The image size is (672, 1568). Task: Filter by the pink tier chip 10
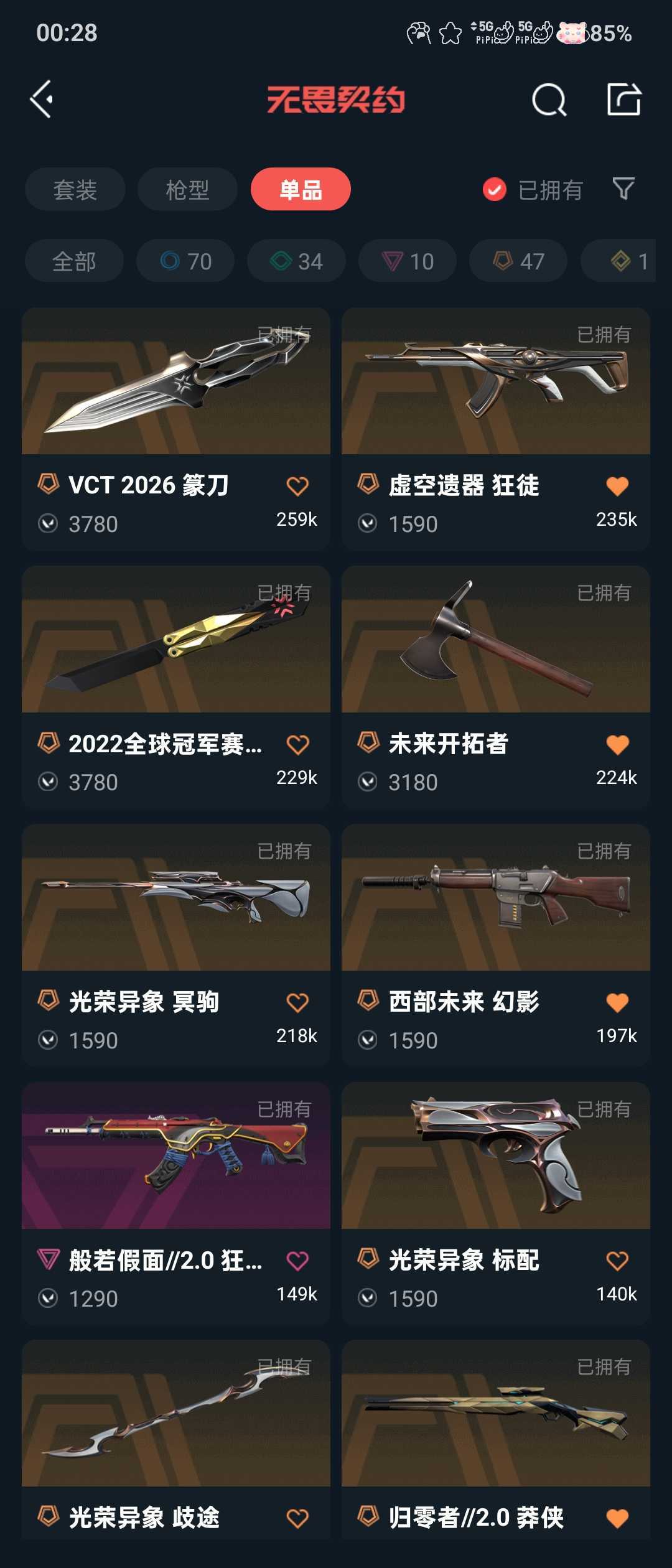[408, 261]
